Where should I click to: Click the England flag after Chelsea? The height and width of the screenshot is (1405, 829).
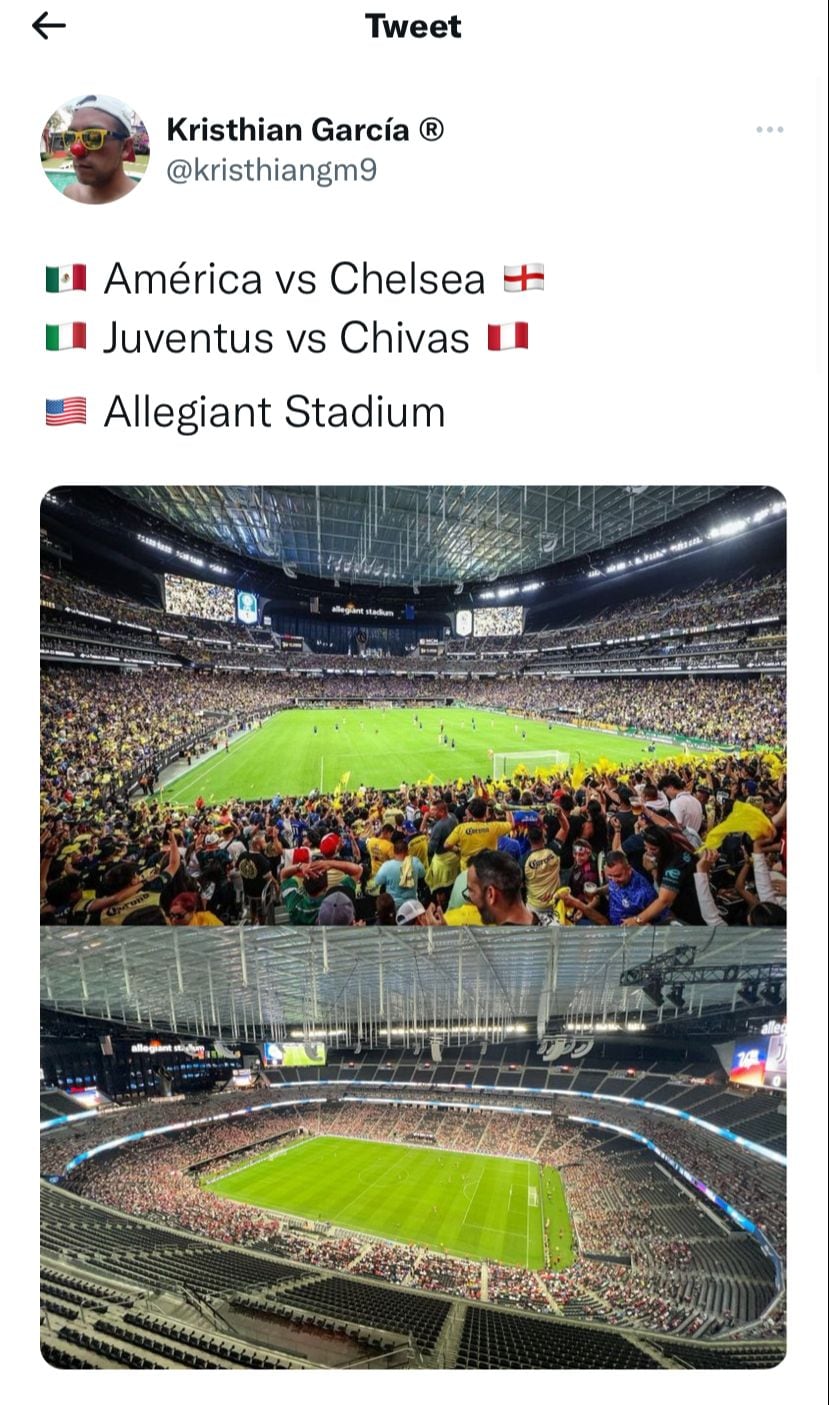[x=524, y=278]
